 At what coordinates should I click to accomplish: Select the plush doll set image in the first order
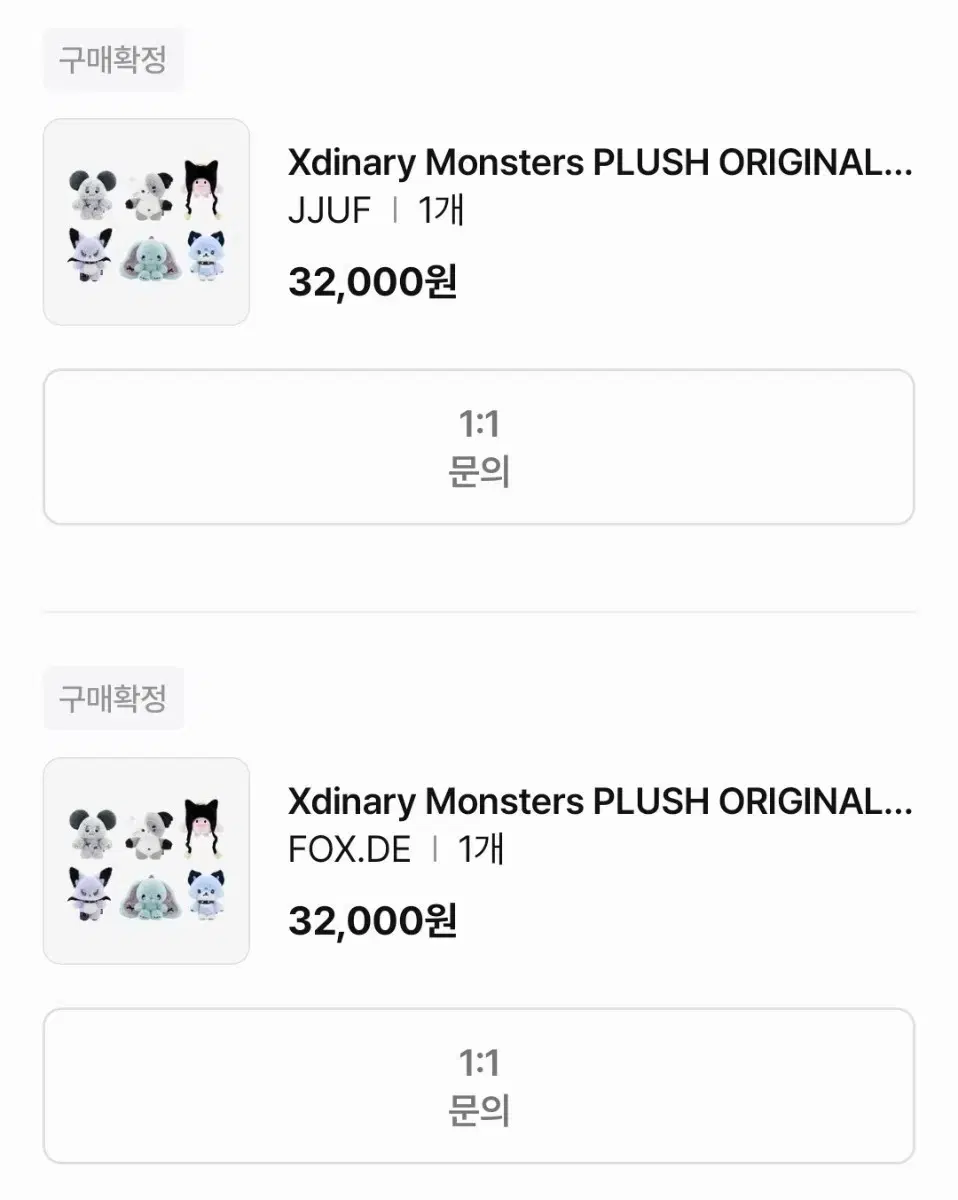tap(146, 220)
